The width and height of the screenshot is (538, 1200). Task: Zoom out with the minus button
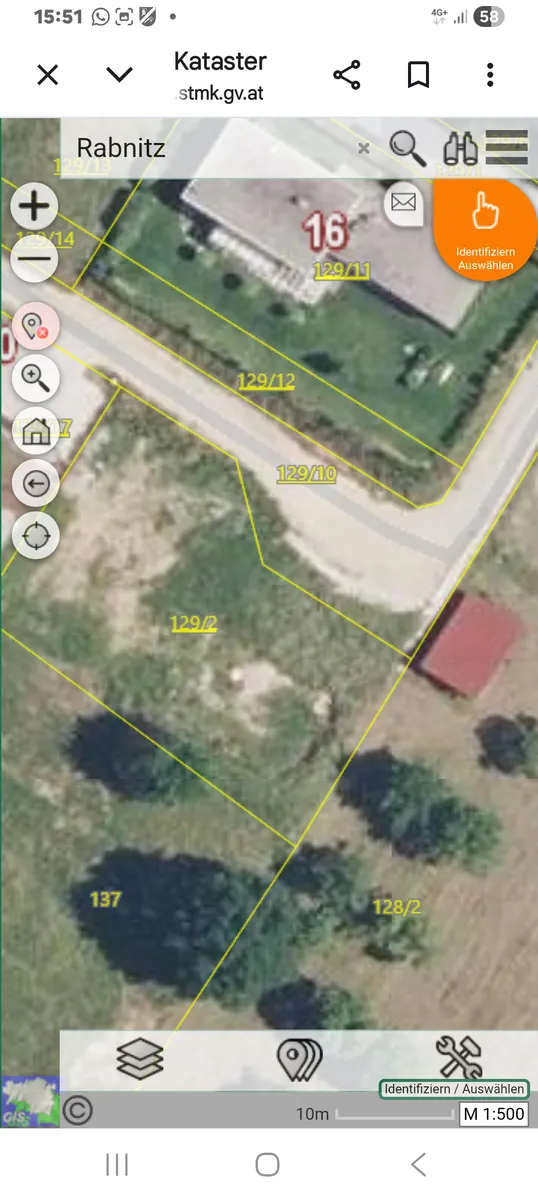(35, 258)
